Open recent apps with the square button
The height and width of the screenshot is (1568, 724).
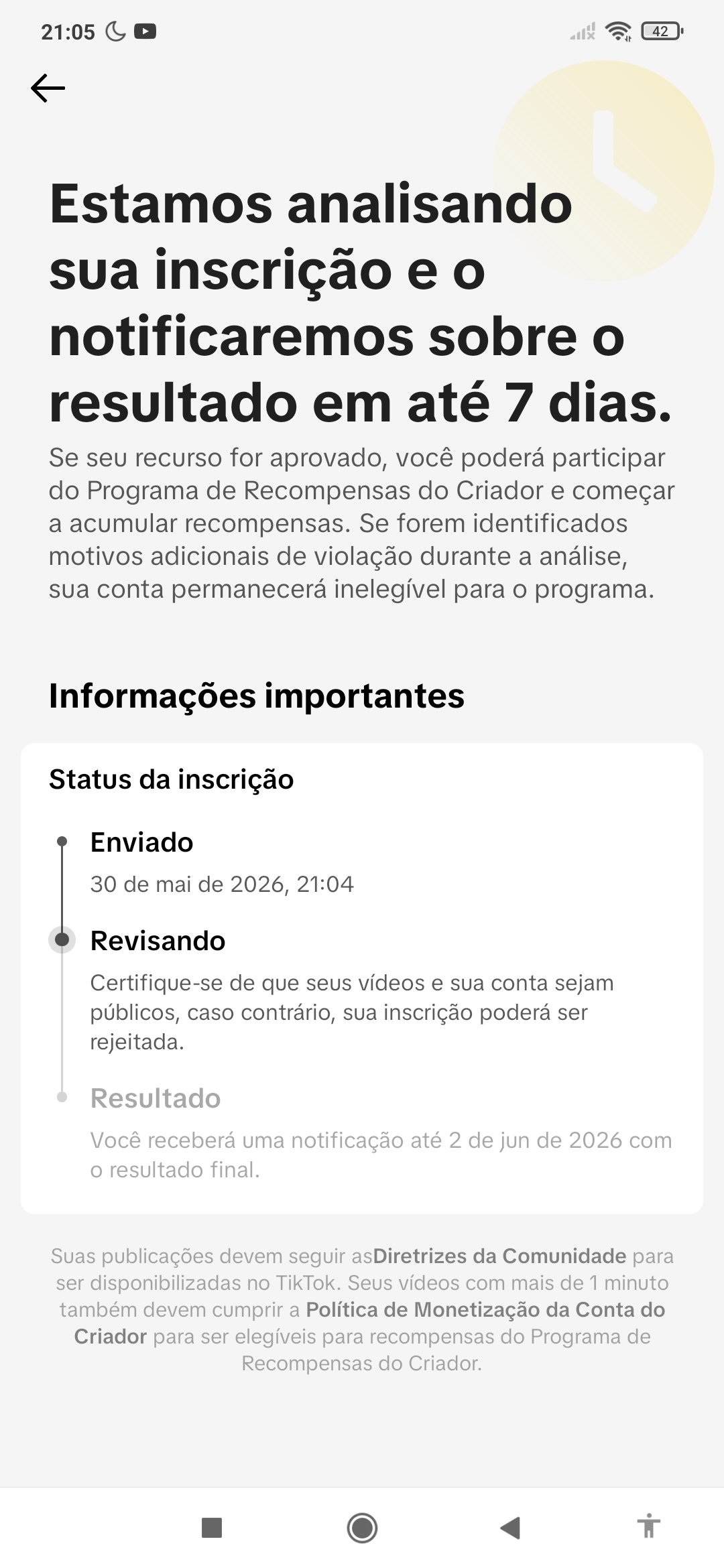pyautogui.click(x=212, y=1528)
